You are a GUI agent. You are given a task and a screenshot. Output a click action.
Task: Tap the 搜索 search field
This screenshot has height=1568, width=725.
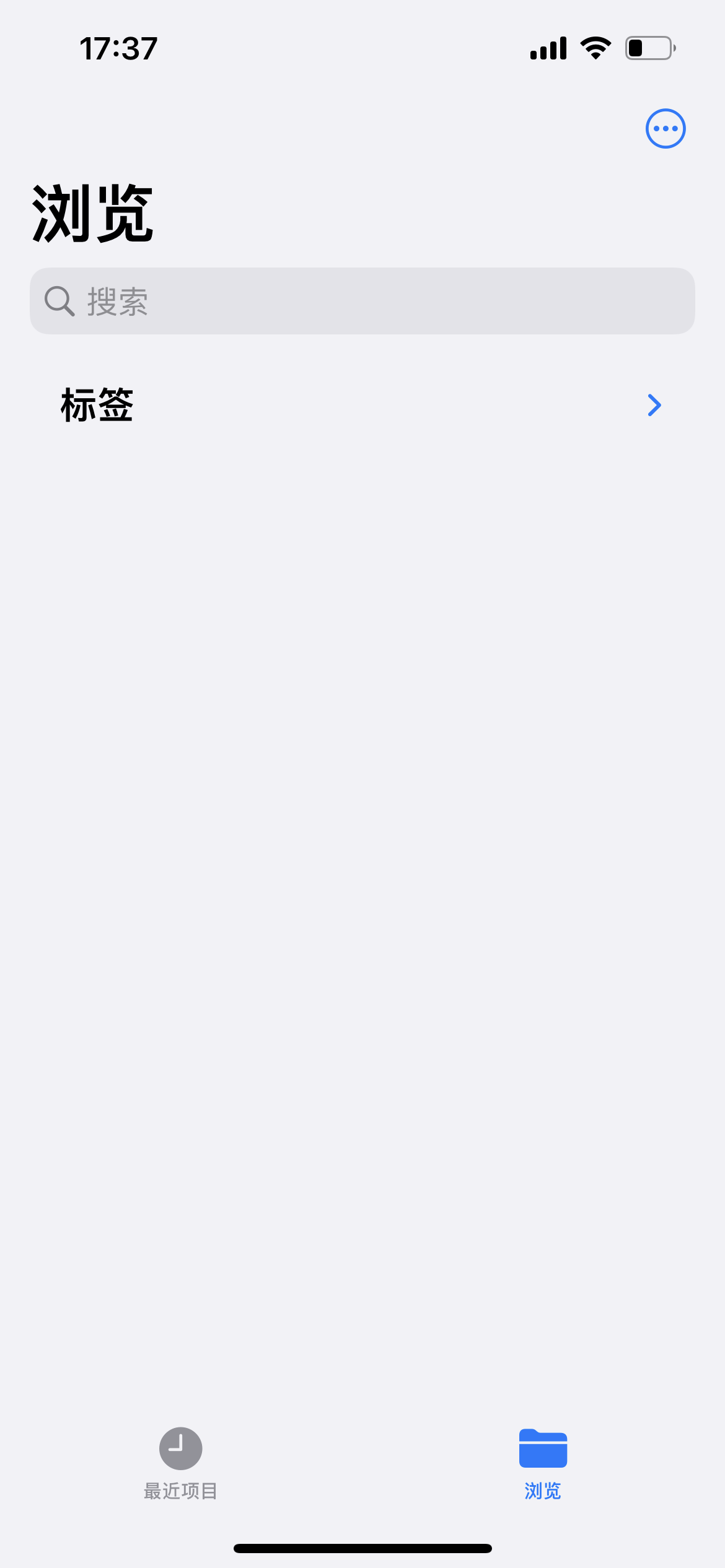pos(362,301)
